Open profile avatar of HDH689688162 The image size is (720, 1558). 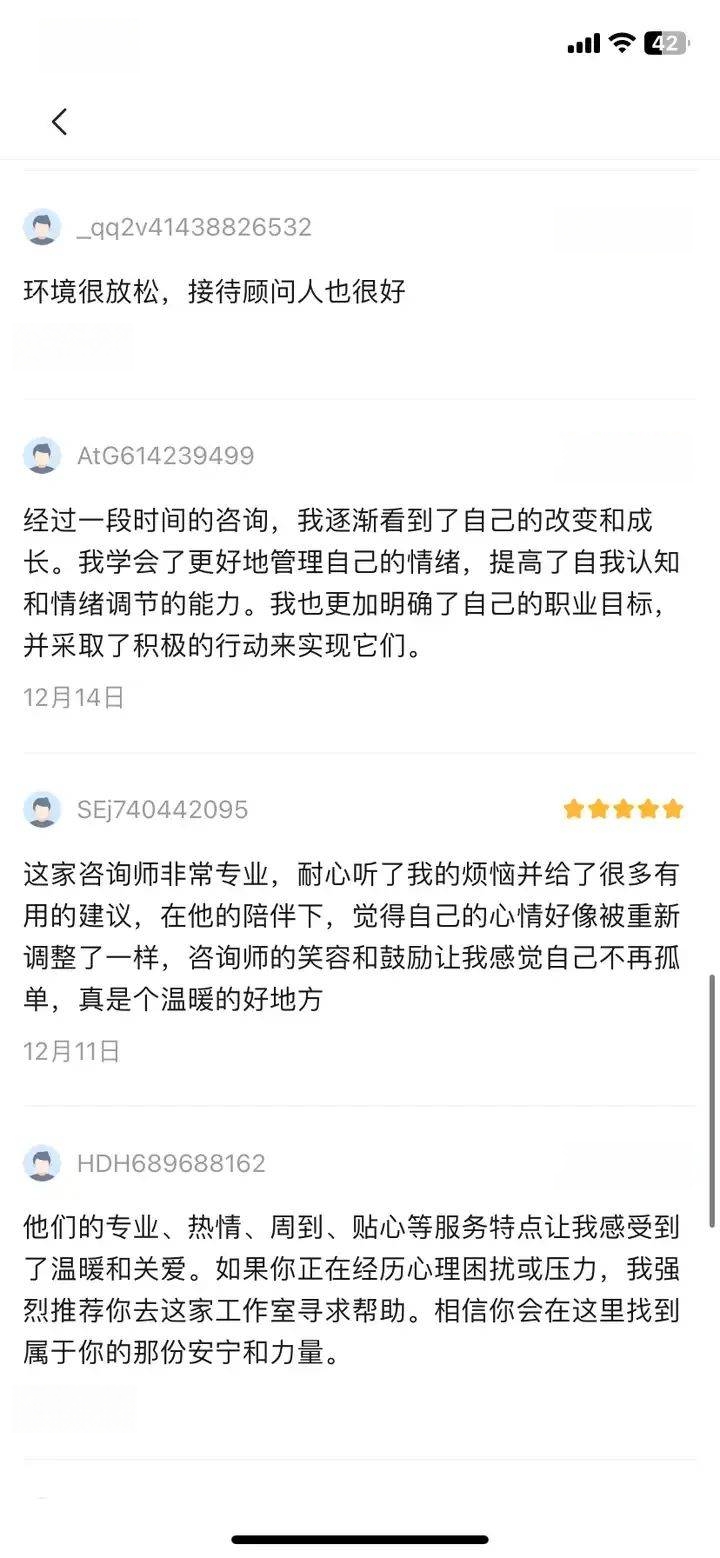tap(42, 1163)
